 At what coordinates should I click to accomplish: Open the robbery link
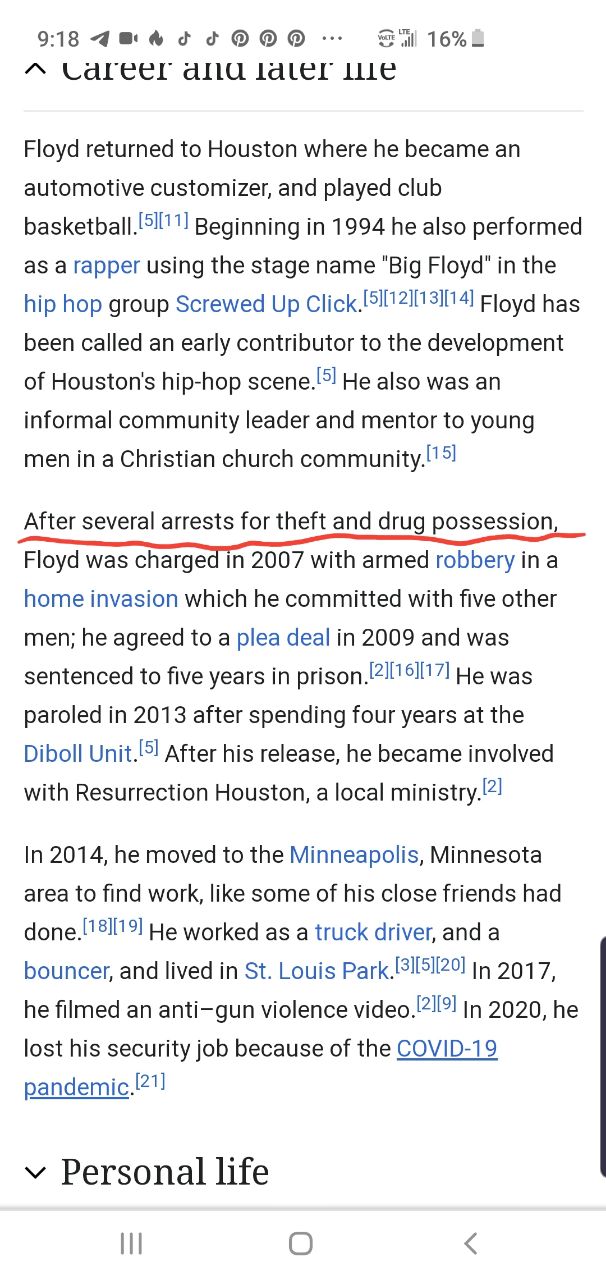475,560
